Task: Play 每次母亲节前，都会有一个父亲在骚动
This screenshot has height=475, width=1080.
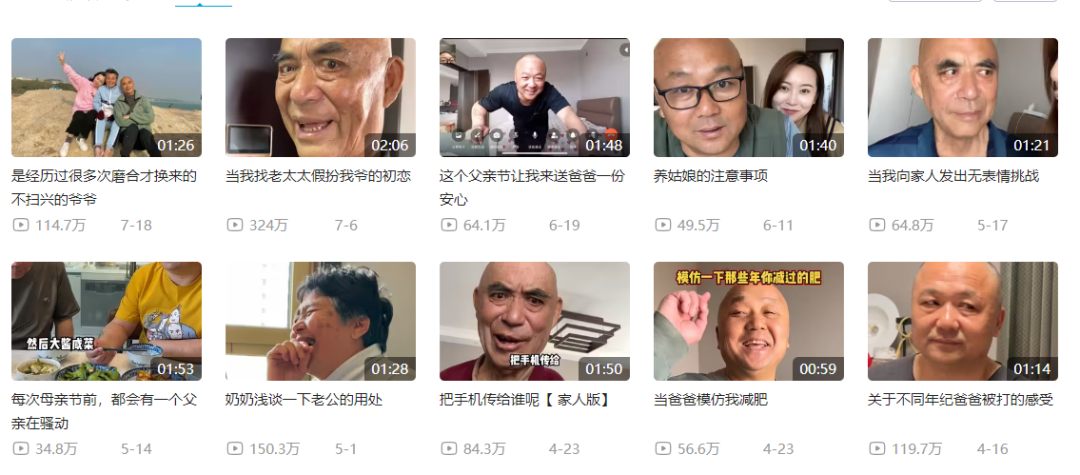Action: (106, 321)
